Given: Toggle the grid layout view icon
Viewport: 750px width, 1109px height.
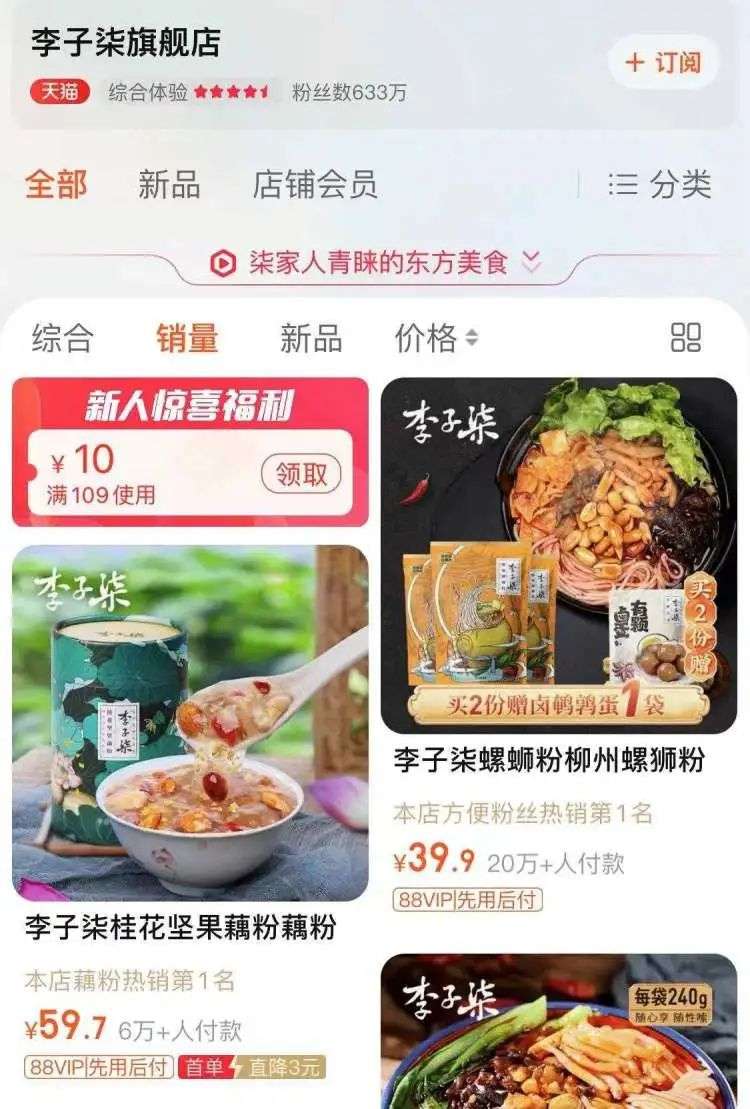Looking at the screenshot, I should tap(686, 338).
